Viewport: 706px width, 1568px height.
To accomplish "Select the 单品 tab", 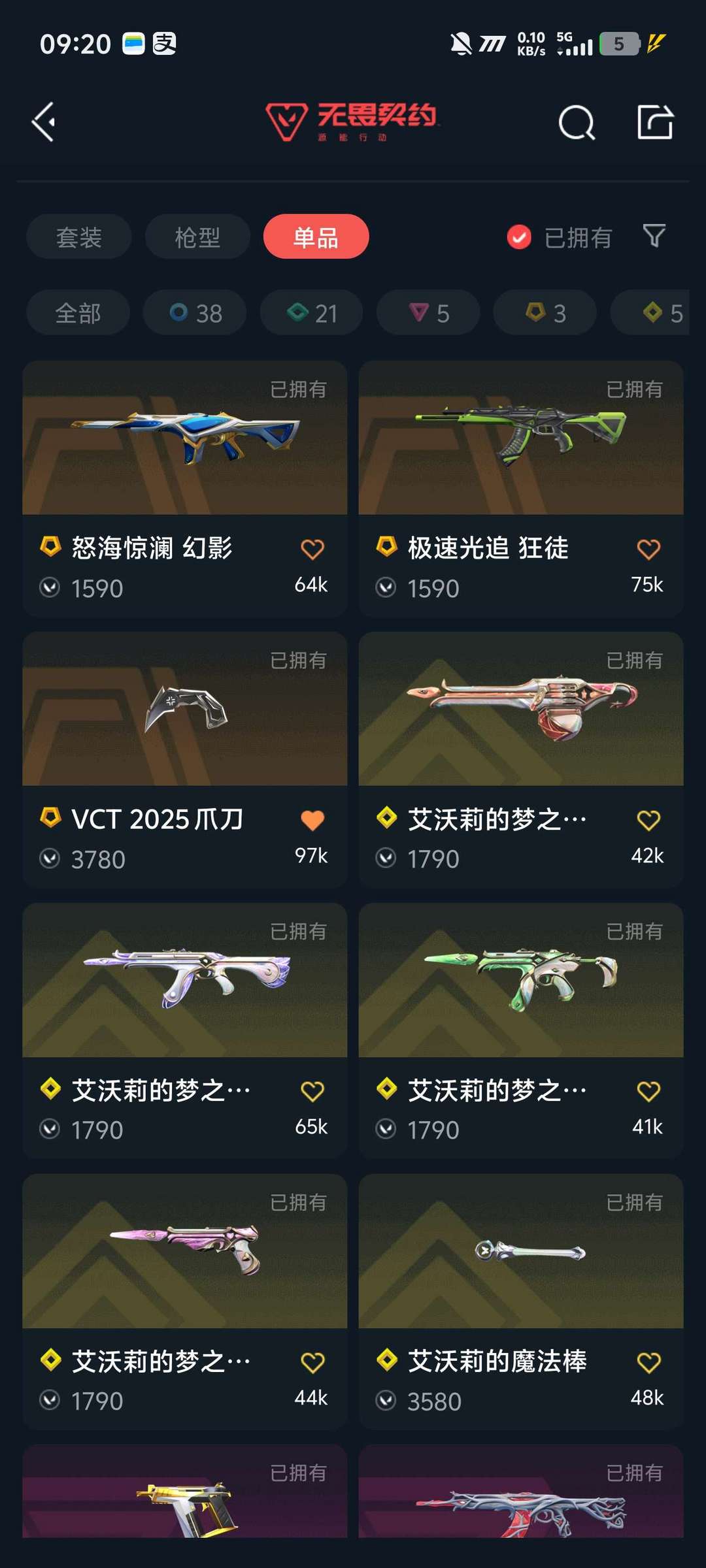I will coord(316,237).
